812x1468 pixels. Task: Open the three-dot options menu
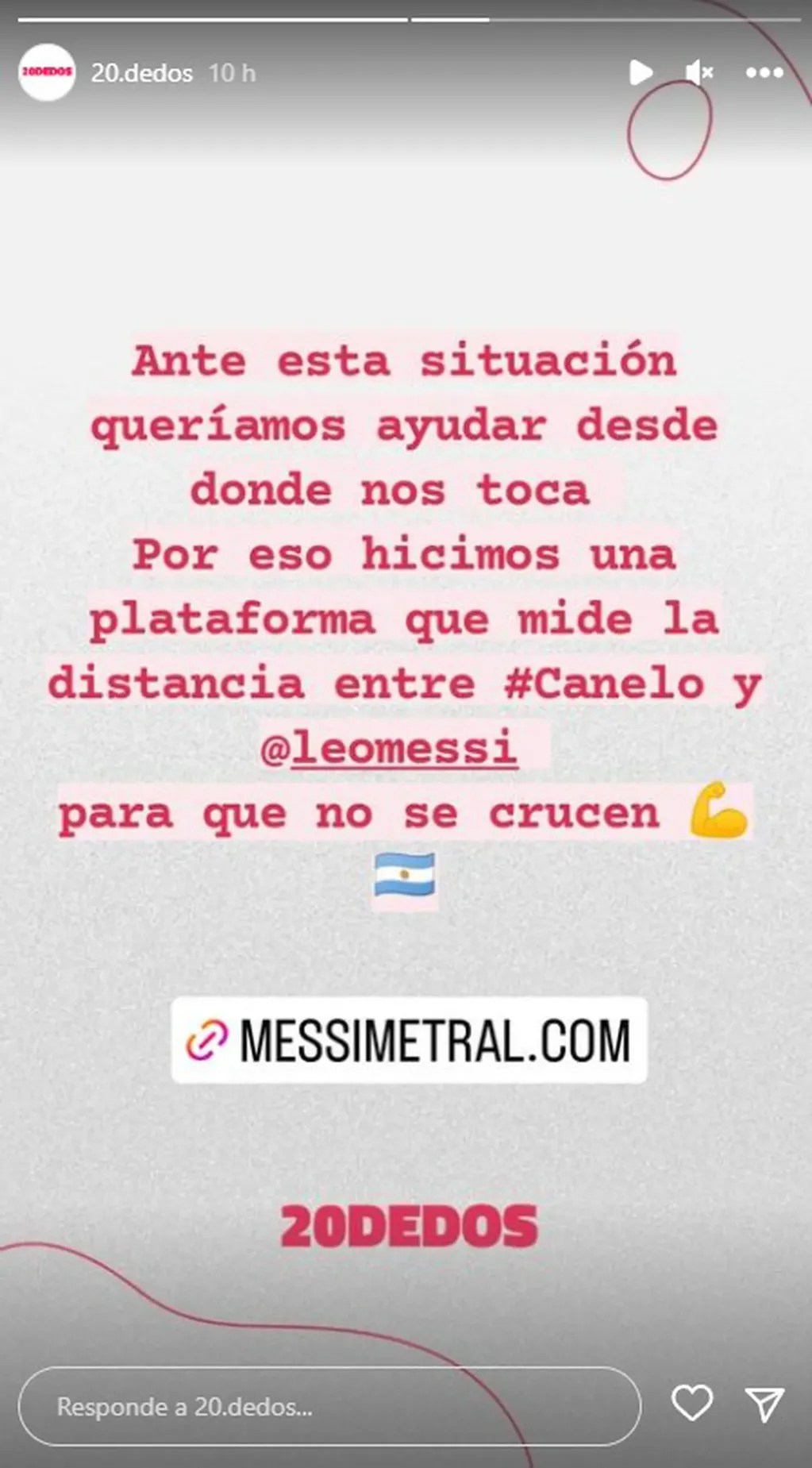click(x=764, y=72)
